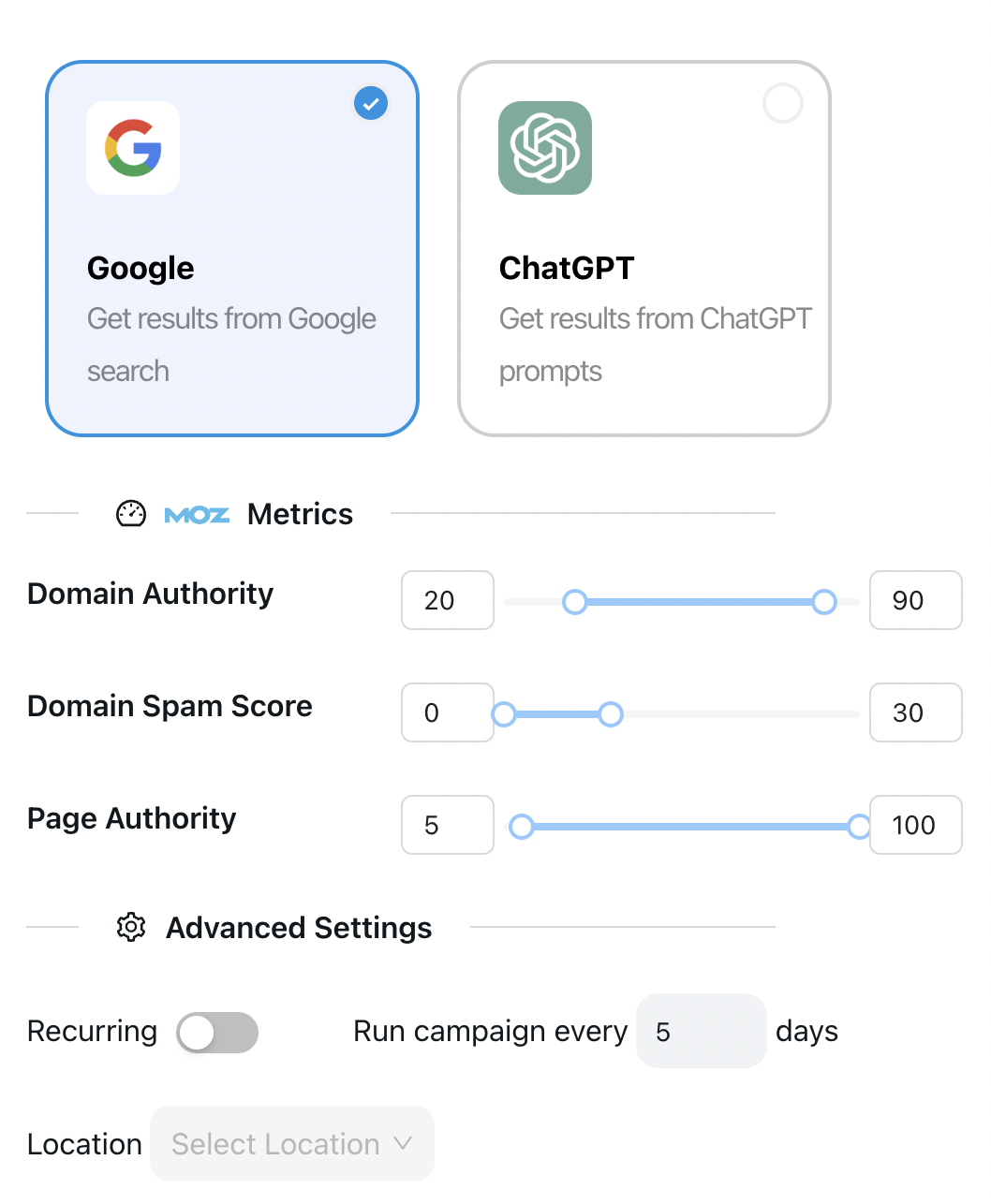Focus the run campaign every days field
The image size is (991, 1204).
pos(701,1031)
